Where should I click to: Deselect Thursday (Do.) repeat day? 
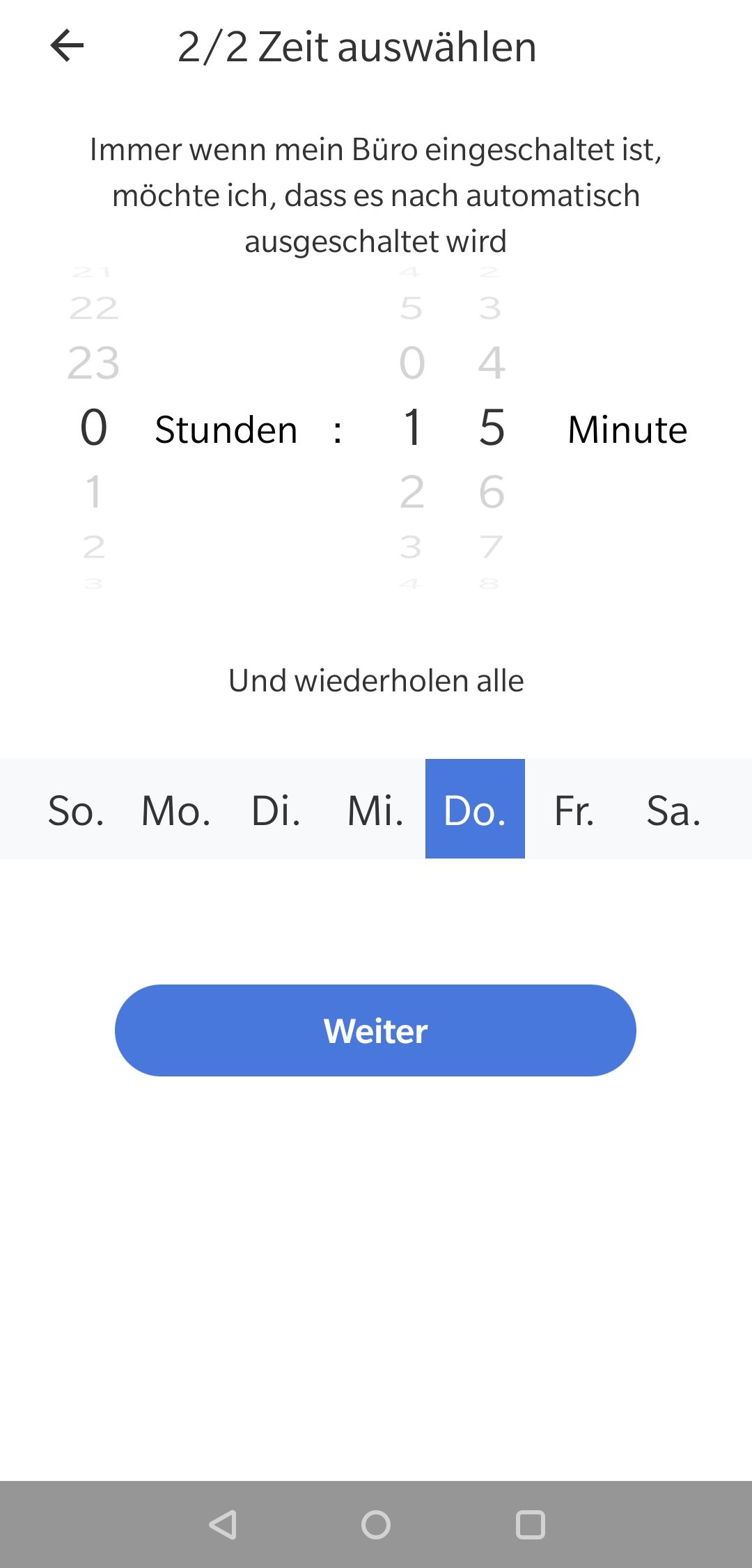tap(475, 810)
